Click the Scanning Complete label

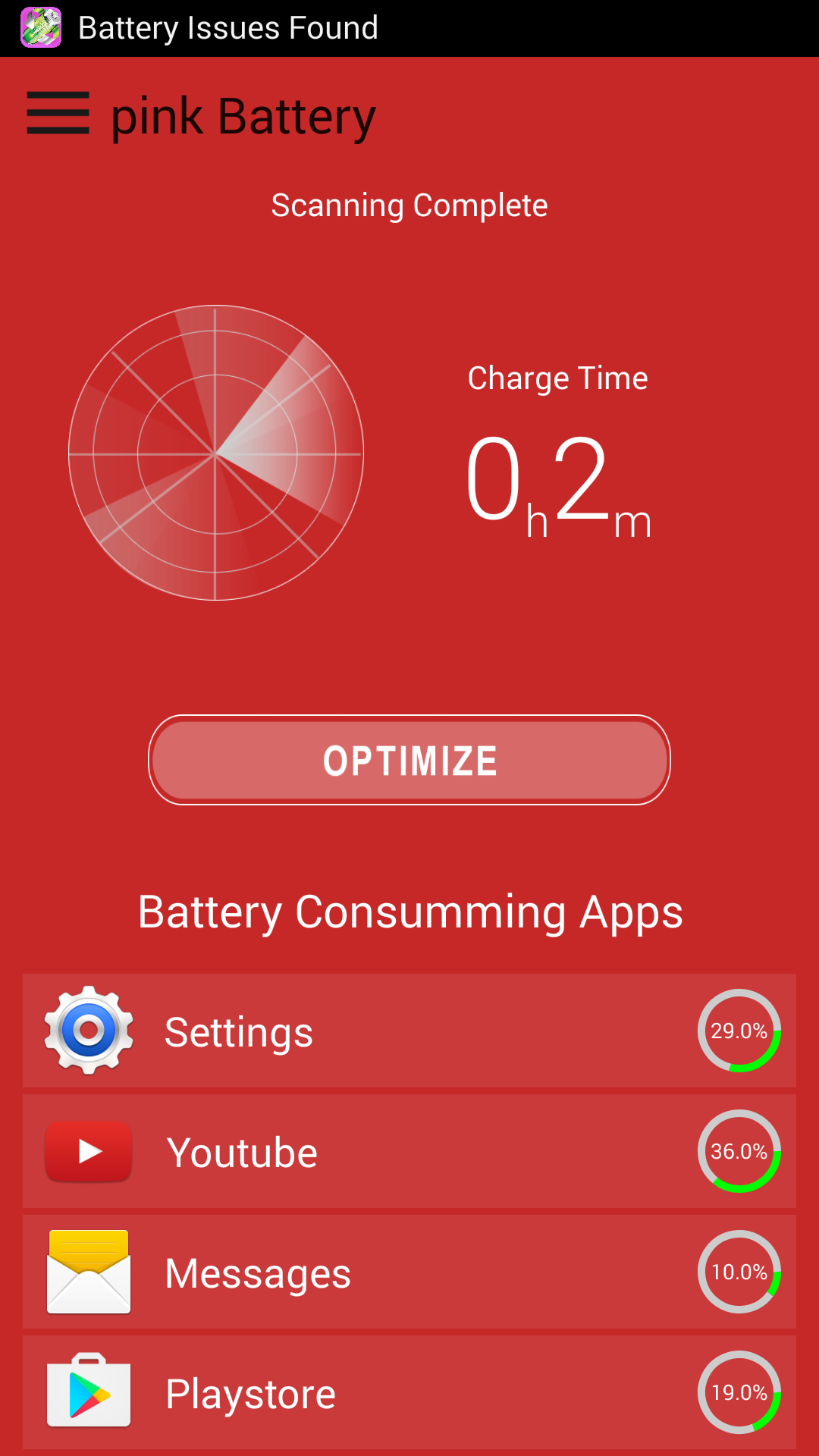(409, 205)
